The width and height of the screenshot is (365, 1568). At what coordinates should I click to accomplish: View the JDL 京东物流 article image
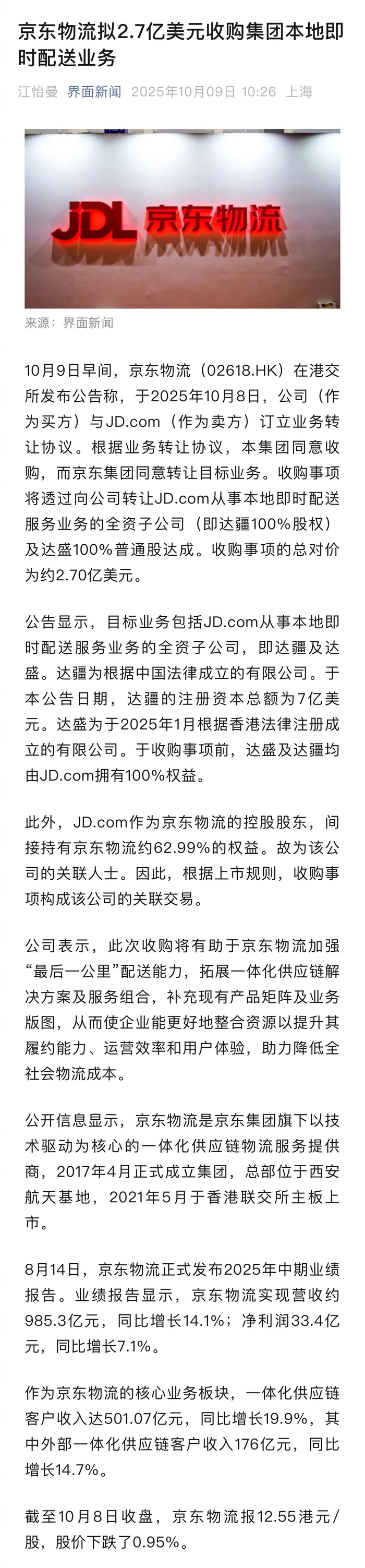click(x=182, y=219)
